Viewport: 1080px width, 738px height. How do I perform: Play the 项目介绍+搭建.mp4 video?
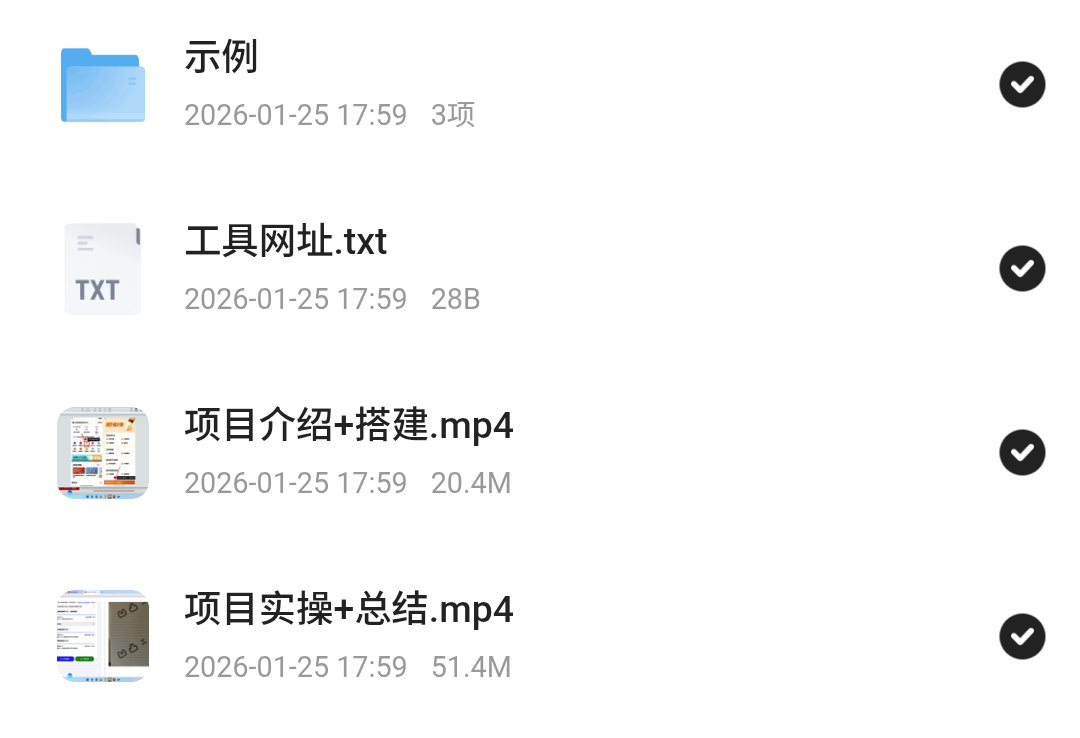[348, 426]
